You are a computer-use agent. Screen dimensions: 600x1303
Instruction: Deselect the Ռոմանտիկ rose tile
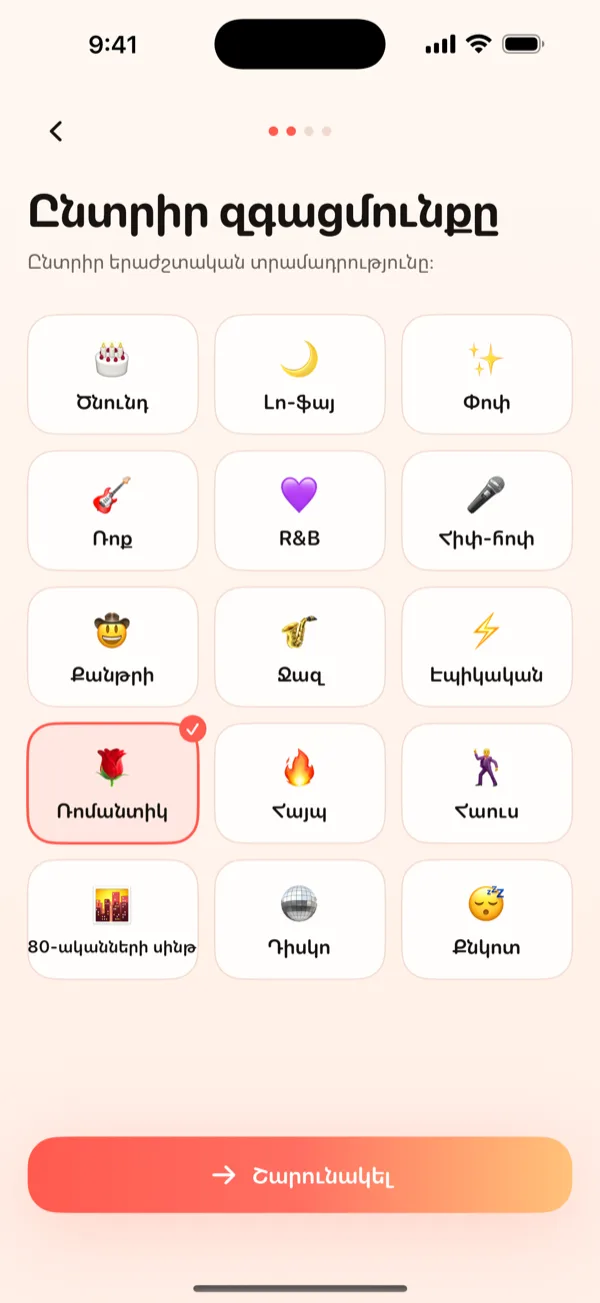point(113,783)
